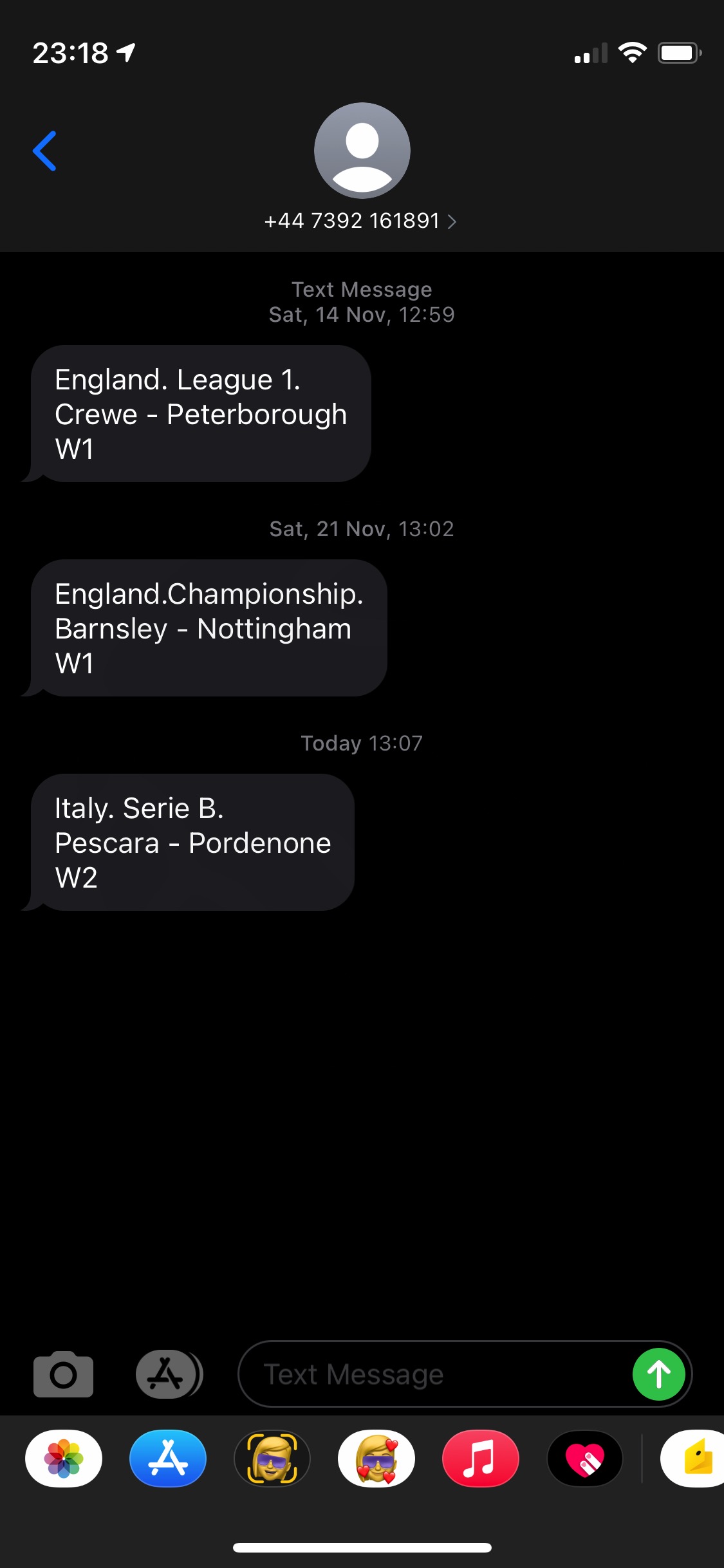The image size is (724, 1568).
Task: Open the yellow app at drawer's end
Action: click(x=693, y=1459)
